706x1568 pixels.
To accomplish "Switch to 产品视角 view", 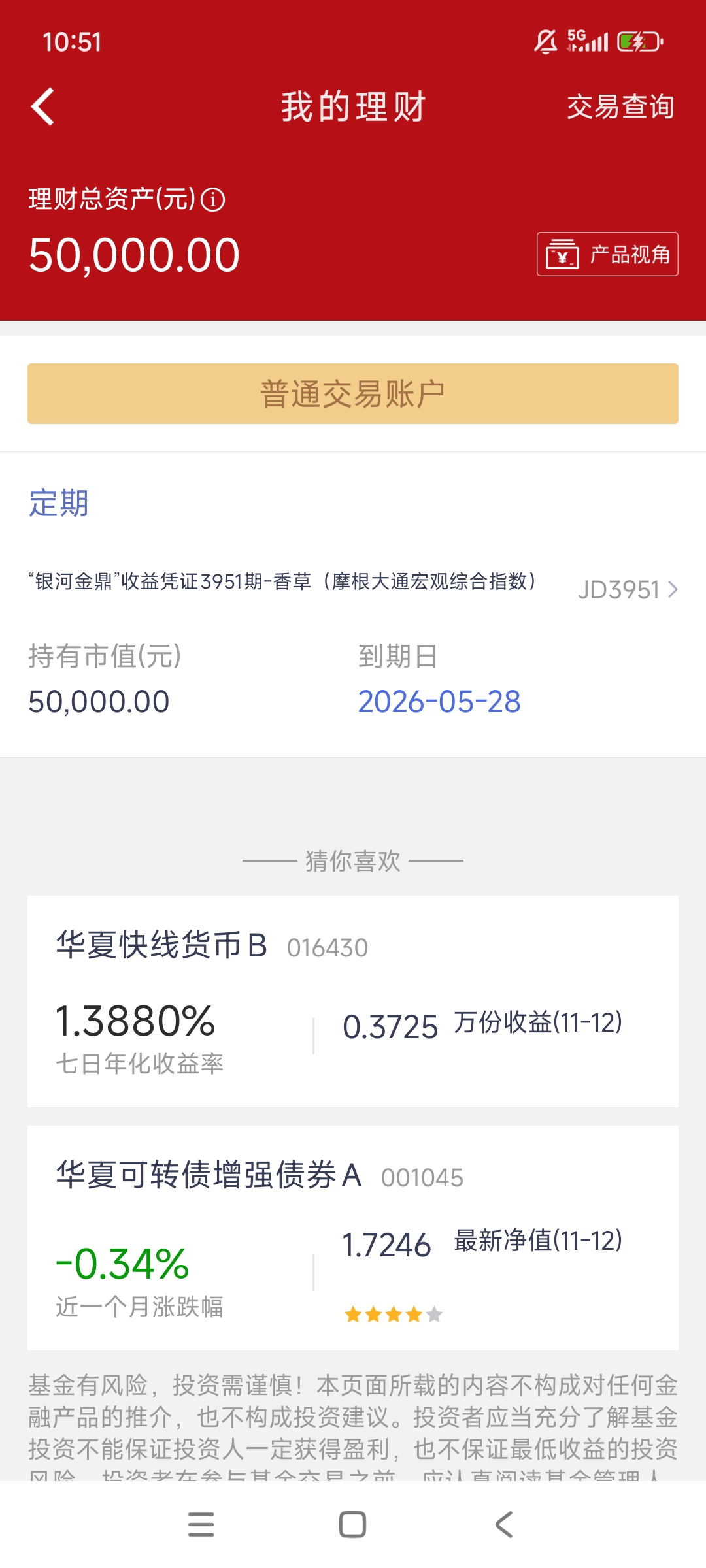I will [x=607, y=254].
